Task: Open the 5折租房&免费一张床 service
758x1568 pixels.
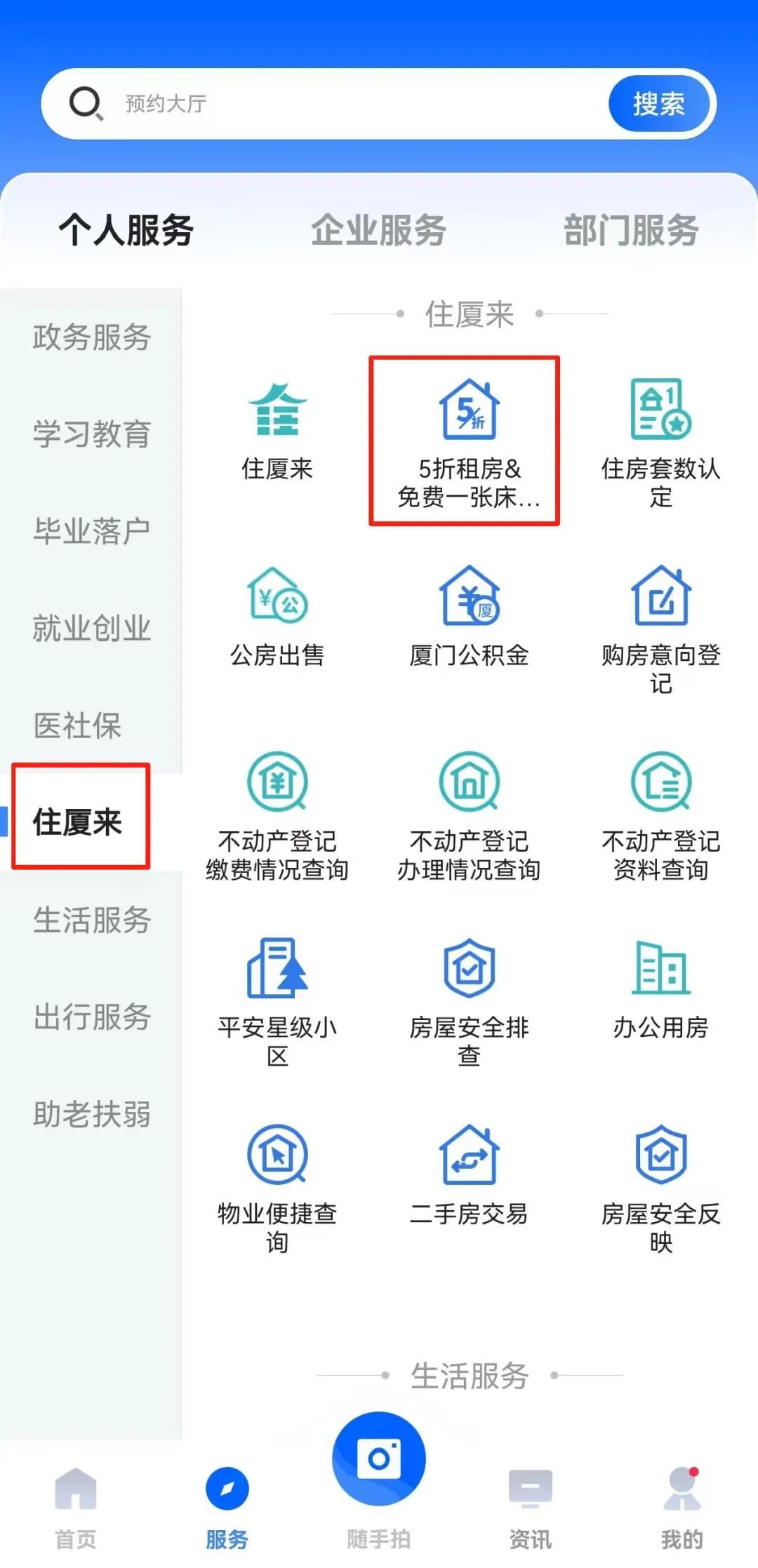Action: pyautogui.click(x=468, y=442)
